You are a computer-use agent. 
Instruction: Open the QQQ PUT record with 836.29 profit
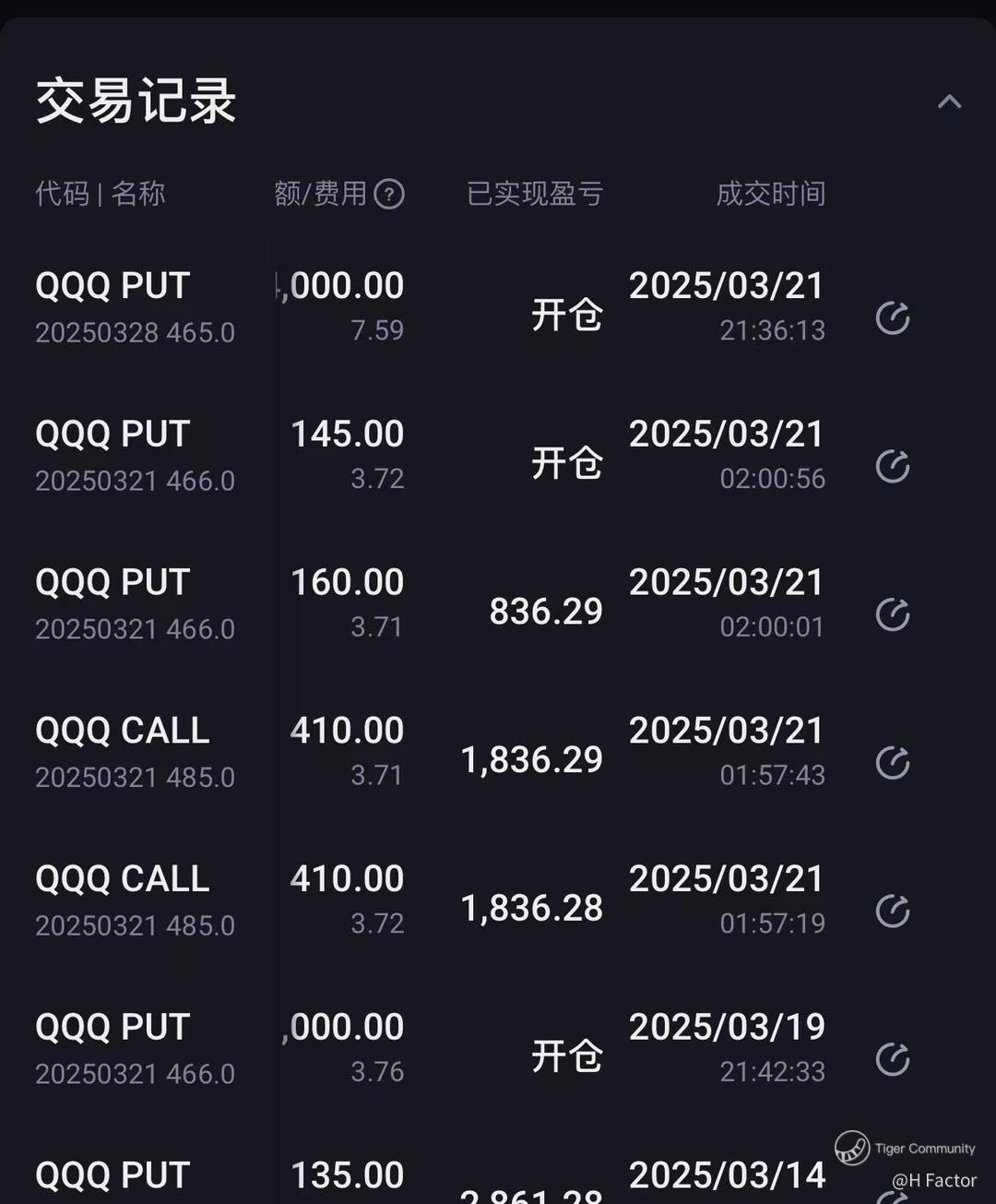click(x=135, y=604)
